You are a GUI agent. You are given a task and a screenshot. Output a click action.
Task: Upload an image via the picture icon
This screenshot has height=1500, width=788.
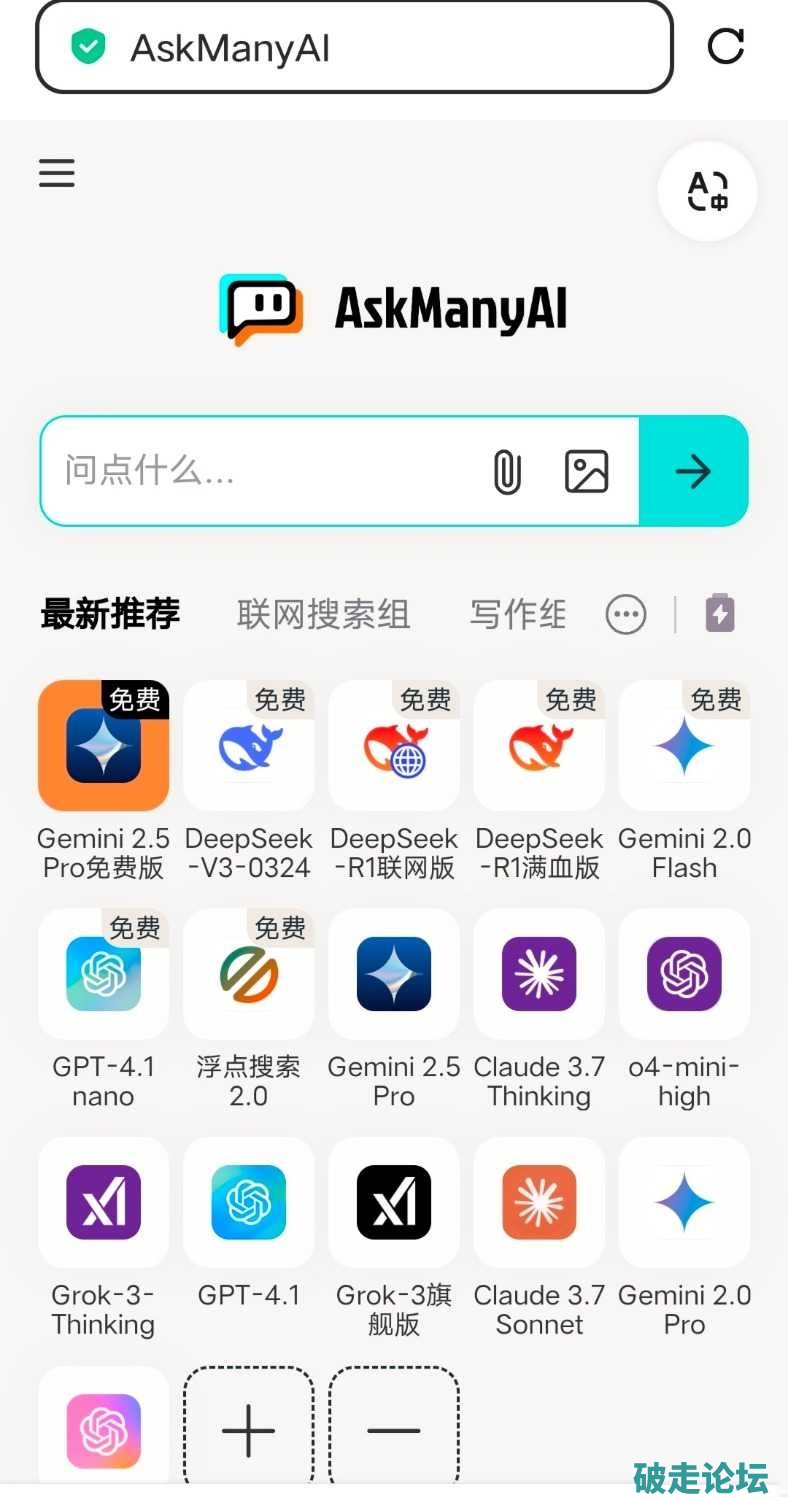point(586,471)
